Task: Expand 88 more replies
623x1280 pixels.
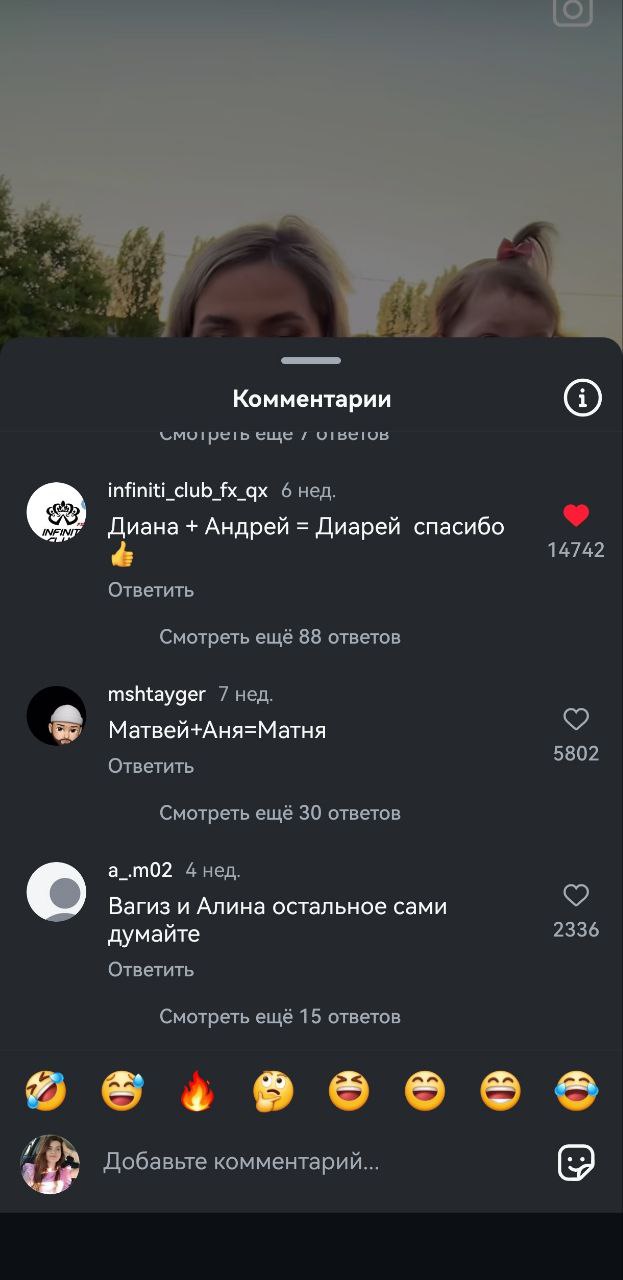Action: click(280, 637)
